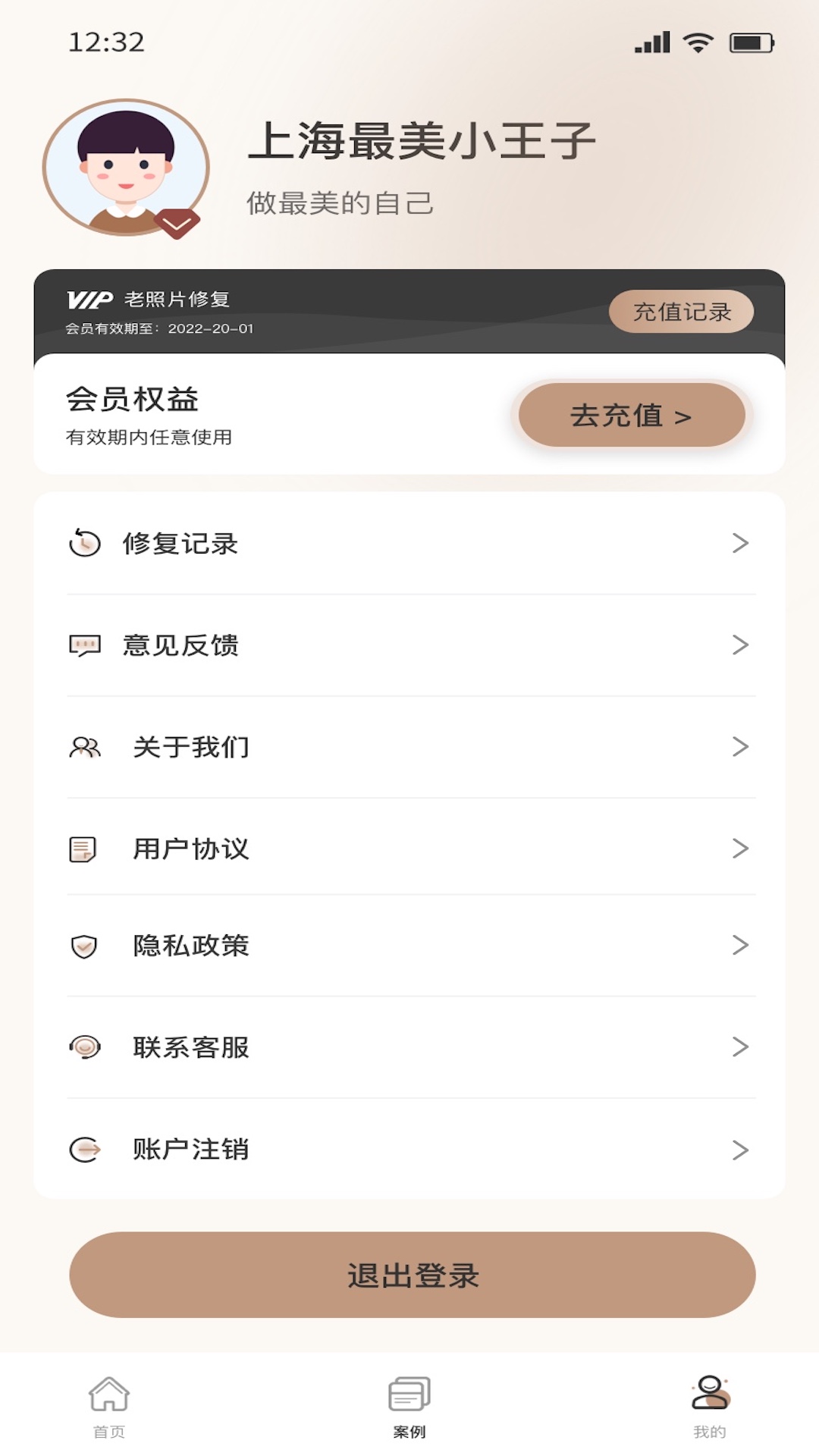
Task: View the 用户协议 user agreement
Action: [409, 849]
